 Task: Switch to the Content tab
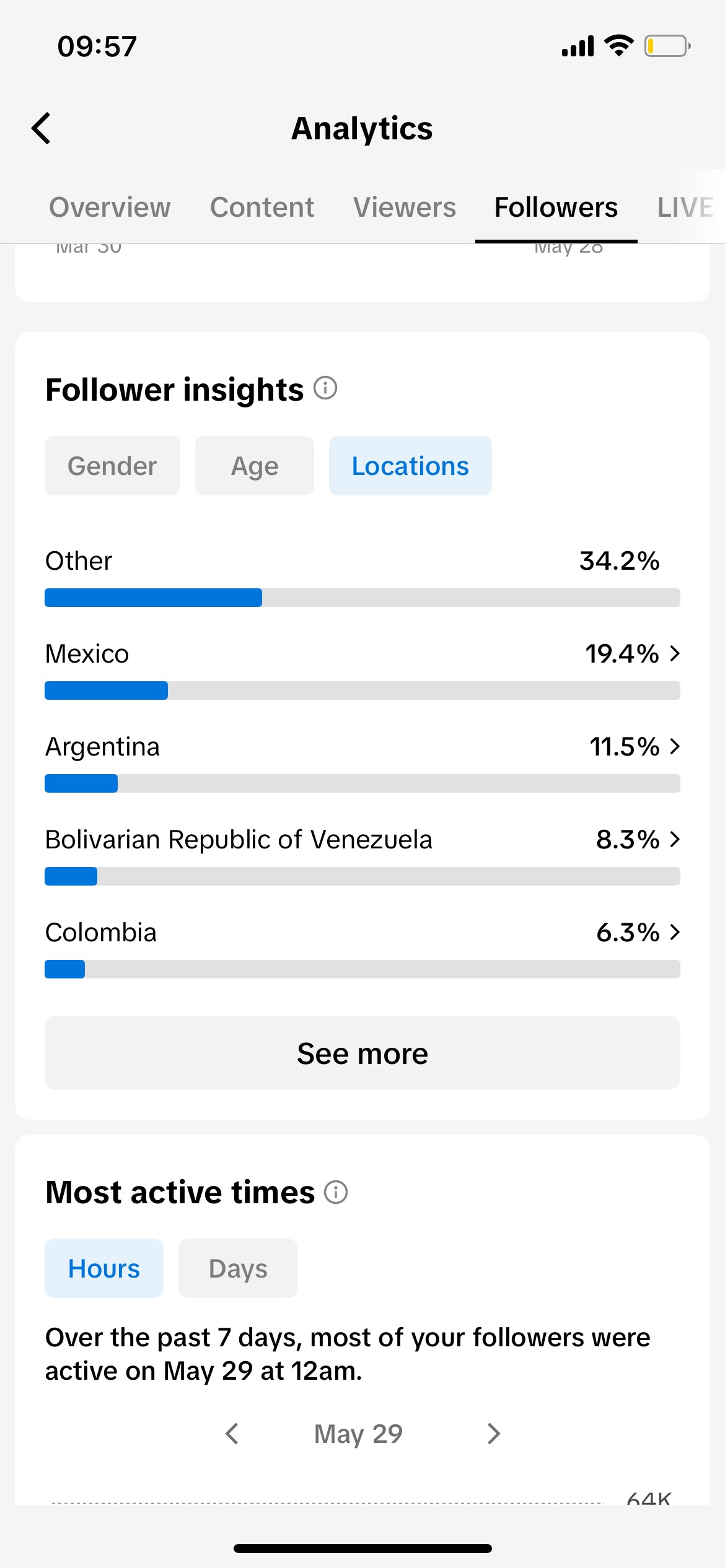click(x=262, y=207)
